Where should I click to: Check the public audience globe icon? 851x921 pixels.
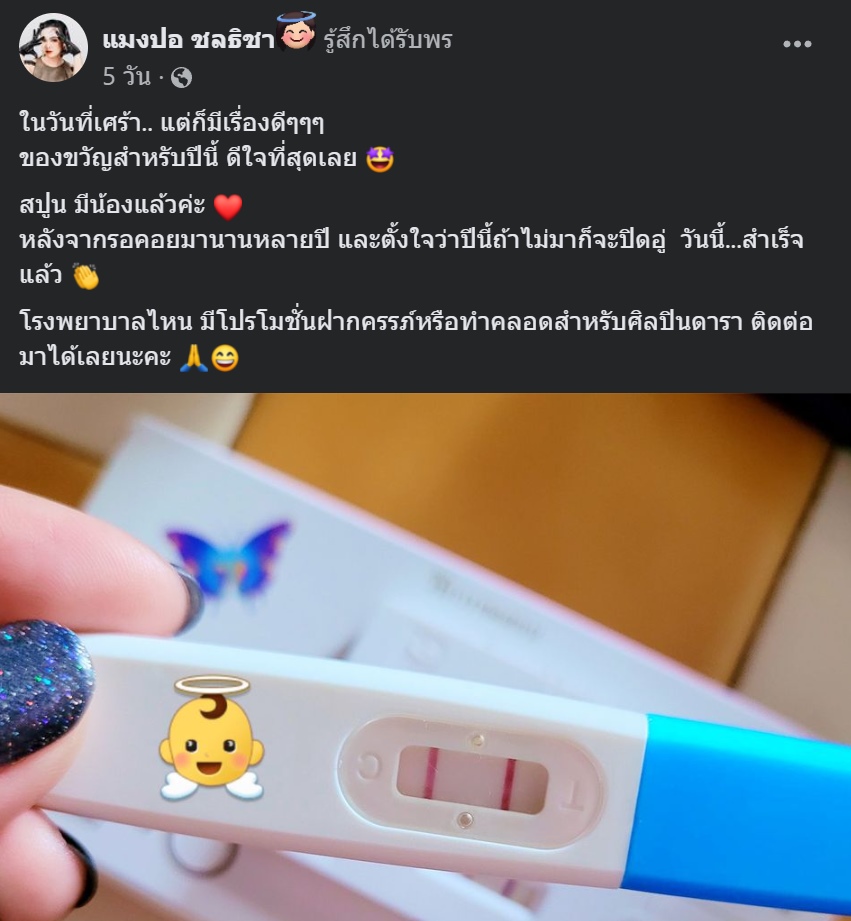point(181,77)
